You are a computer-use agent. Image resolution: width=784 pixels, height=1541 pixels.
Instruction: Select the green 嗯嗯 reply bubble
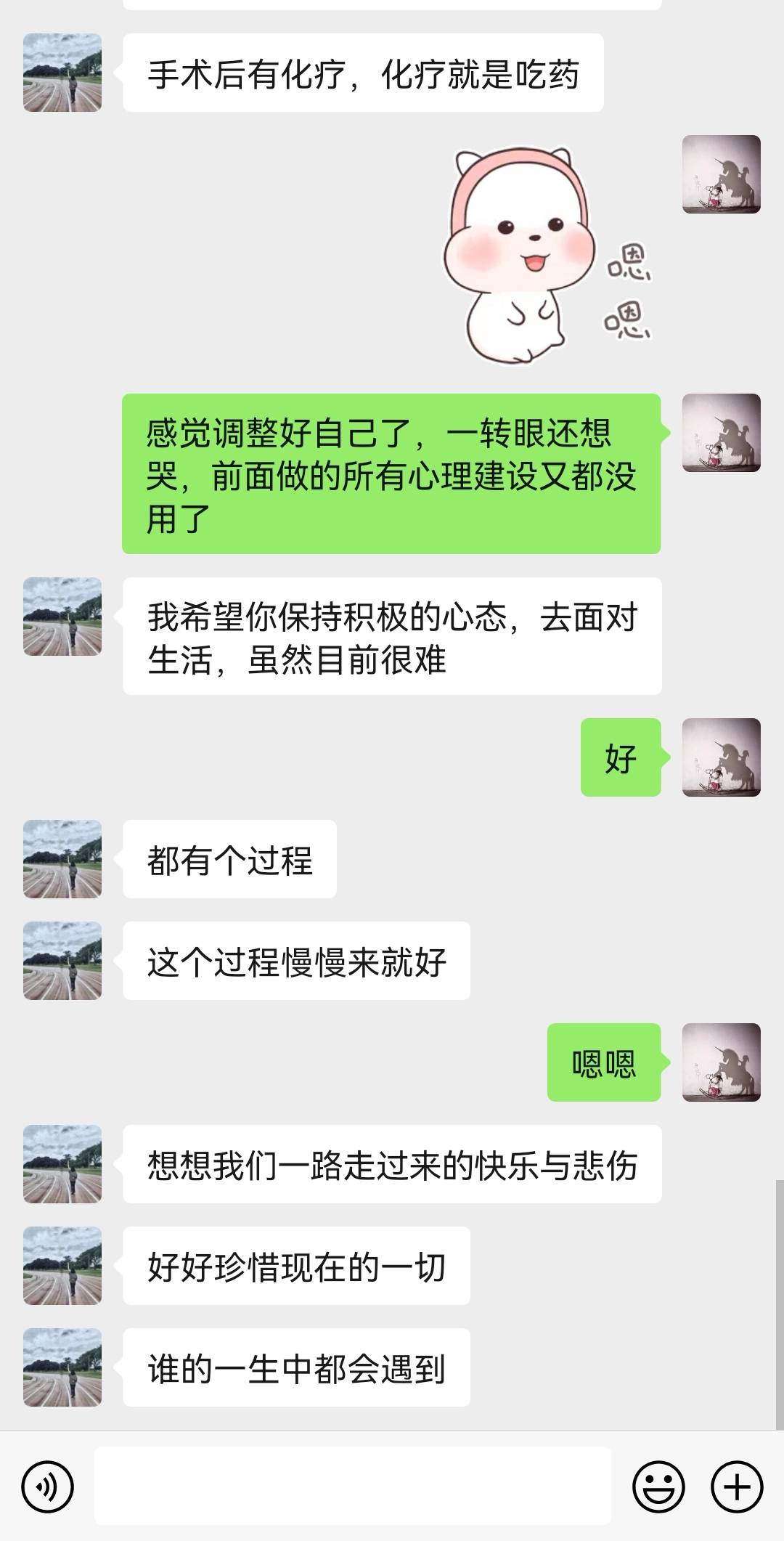coord(603,1062)
